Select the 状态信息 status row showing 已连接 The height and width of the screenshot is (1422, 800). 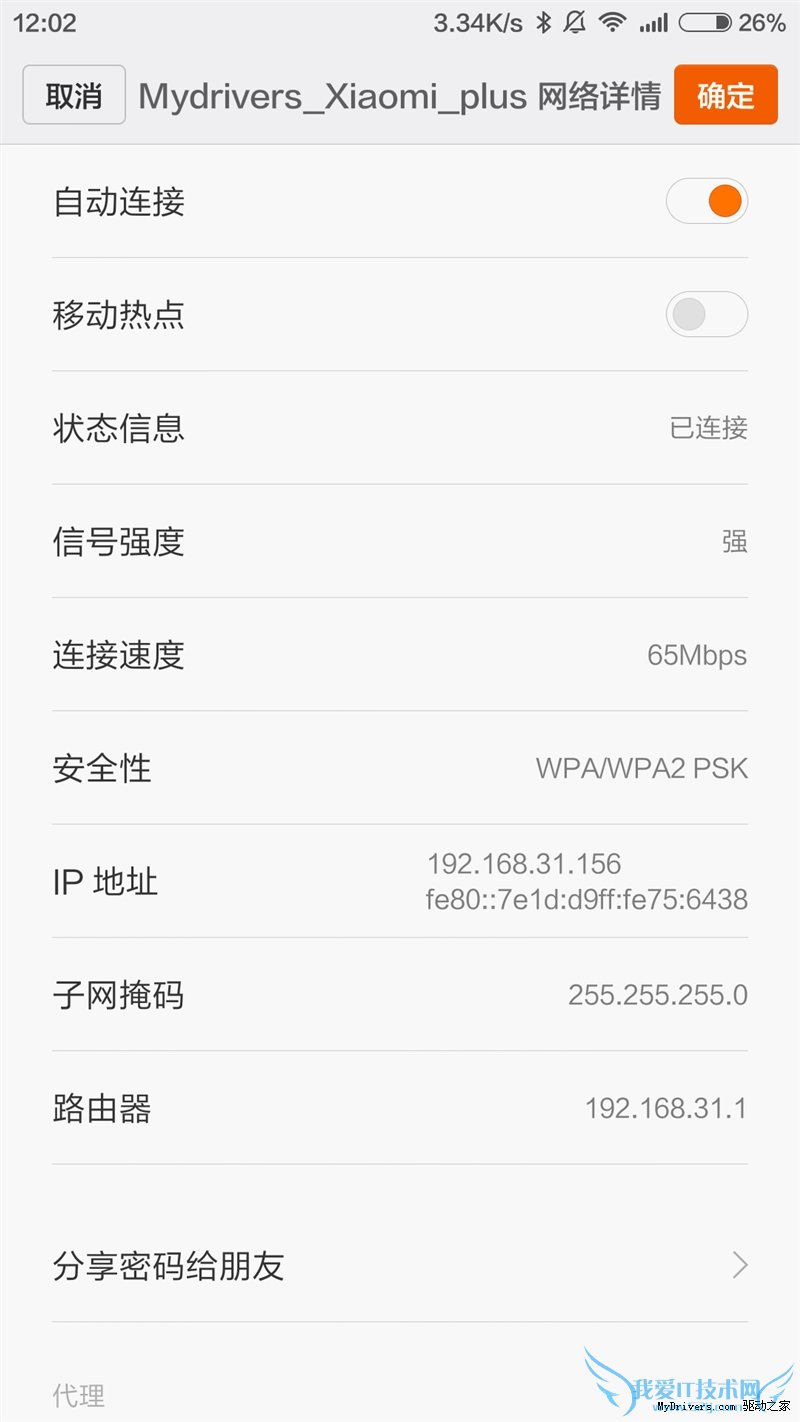707,428
